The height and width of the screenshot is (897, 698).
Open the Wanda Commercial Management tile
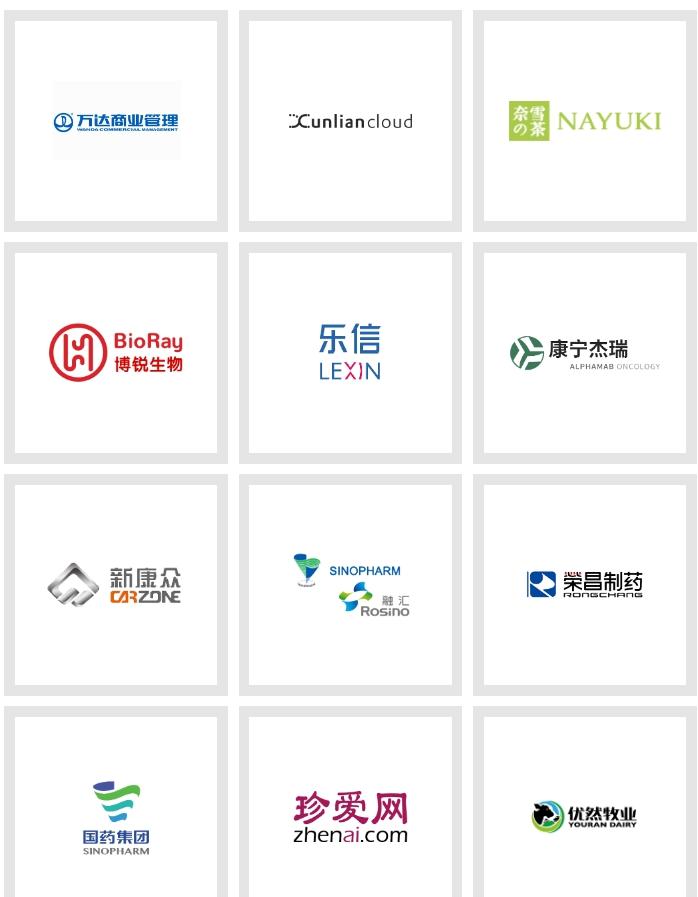tap(116, 121)
